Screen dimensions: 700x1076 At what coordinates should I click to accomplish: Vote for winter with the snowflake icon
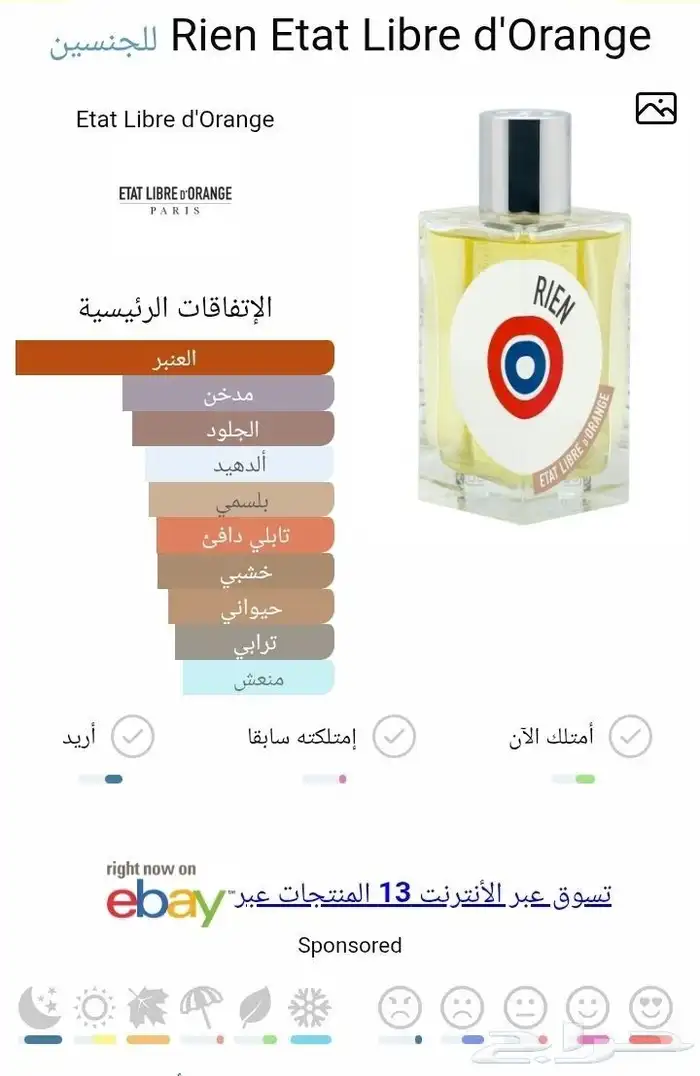click(x=310, y=1008)
